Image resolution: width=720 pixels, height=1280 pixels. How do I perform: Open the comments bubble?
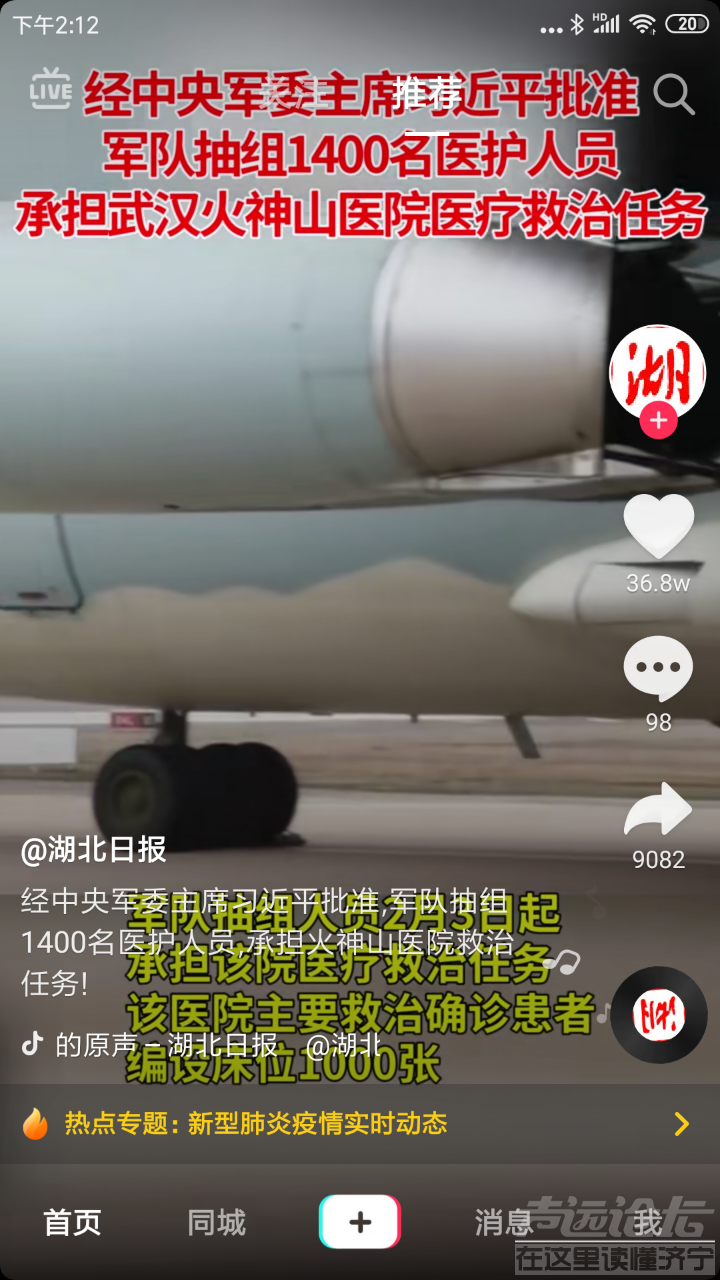coord(658,667)
